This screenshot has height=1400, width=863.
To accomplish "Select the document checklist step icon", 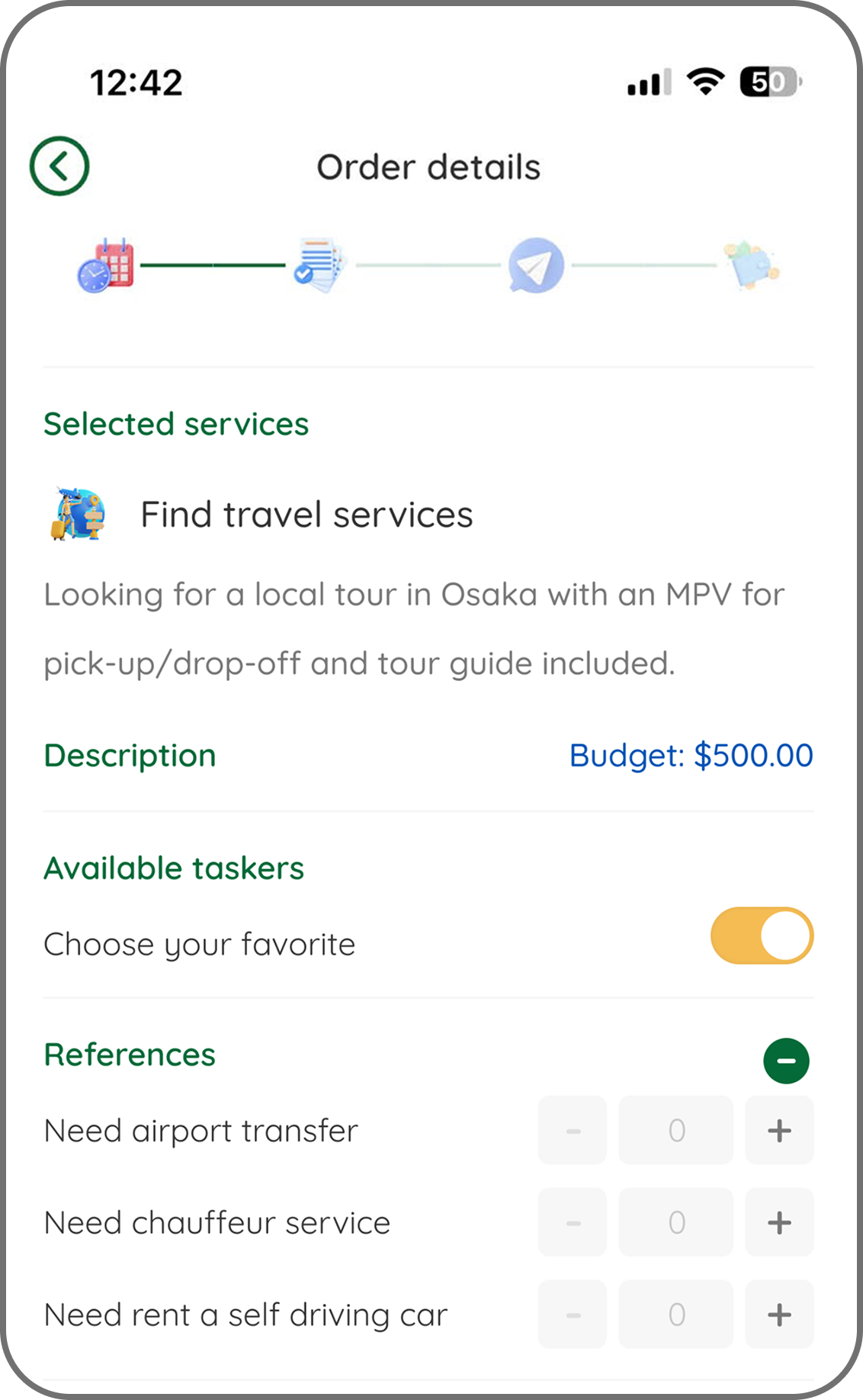I will [318, 266].
